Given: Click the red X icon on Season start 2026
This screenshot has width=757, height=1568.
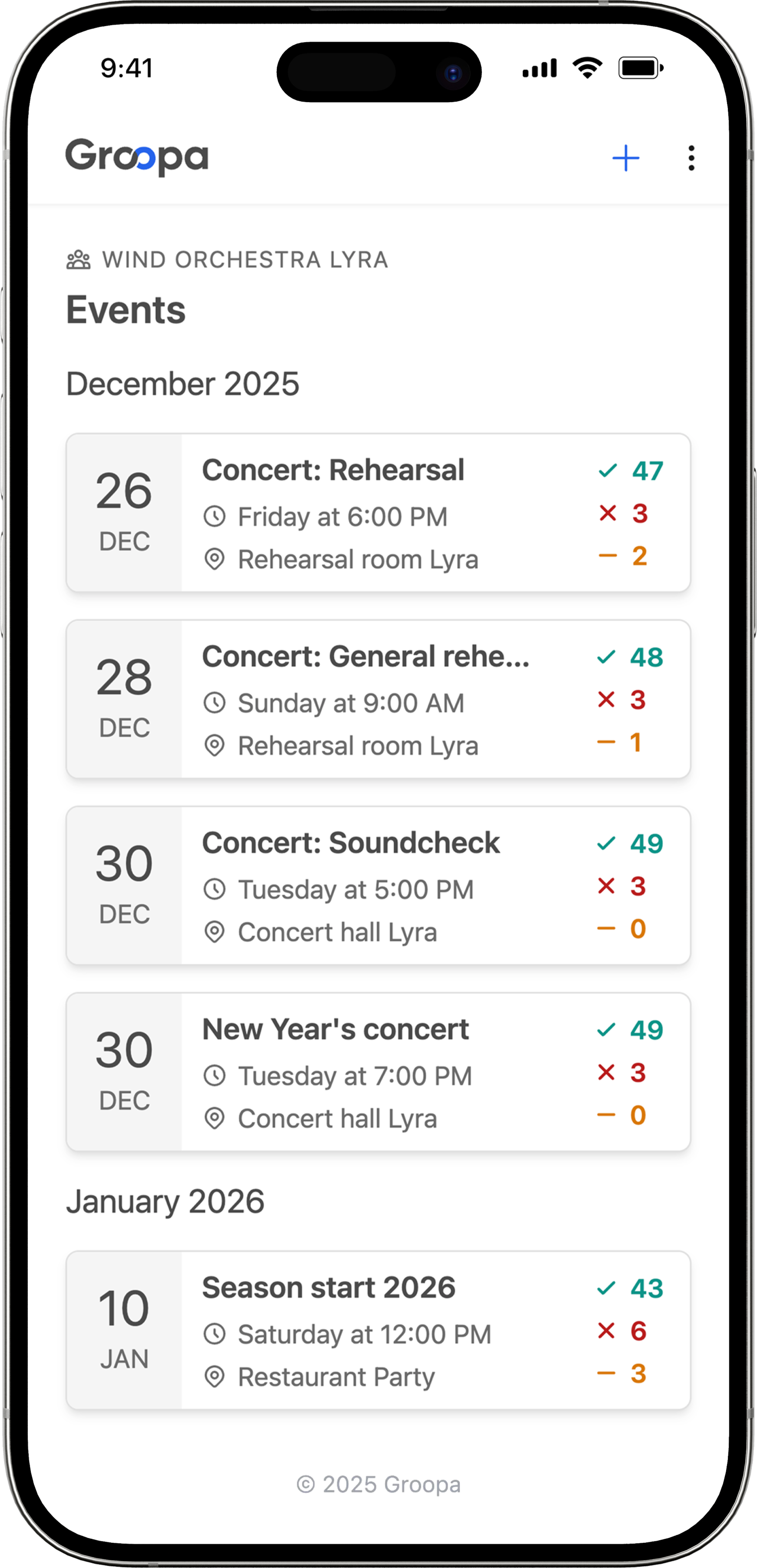Looking at the screenshot, I should tap(607, 1331).
